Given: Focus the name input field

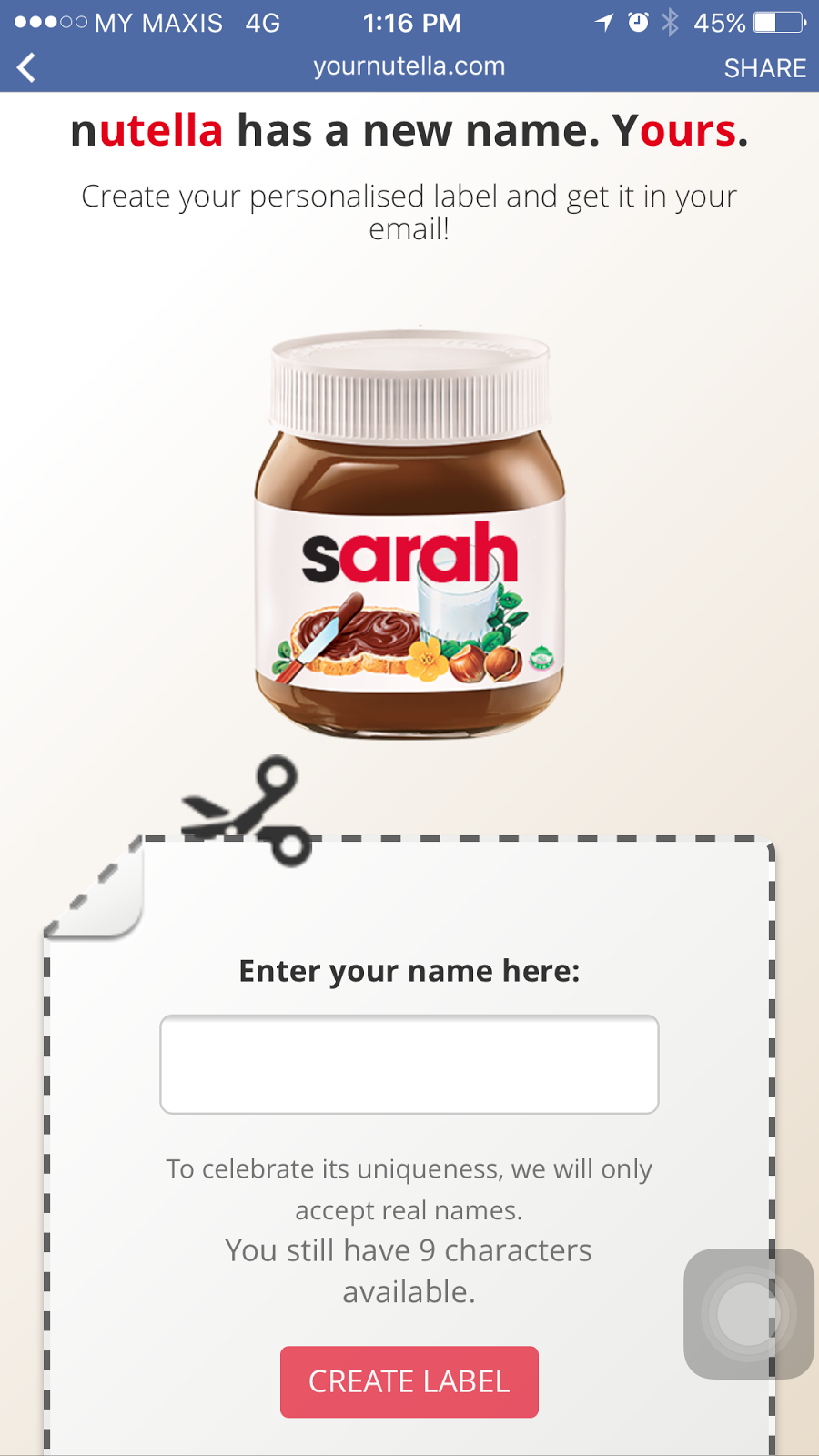Looking at the screenshot, I should 409,1064.
